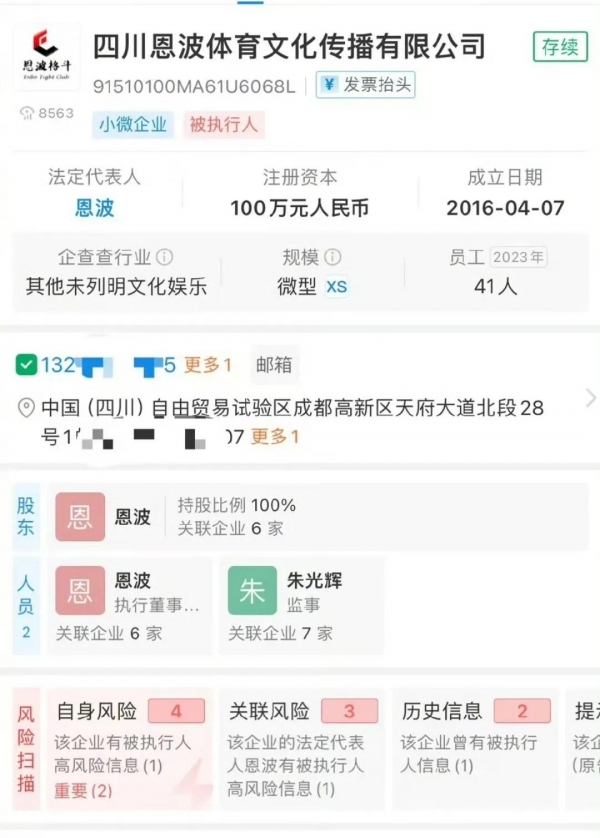View more phone numbers via 更多1
This screenshot has width=600, height=838.
208,365
